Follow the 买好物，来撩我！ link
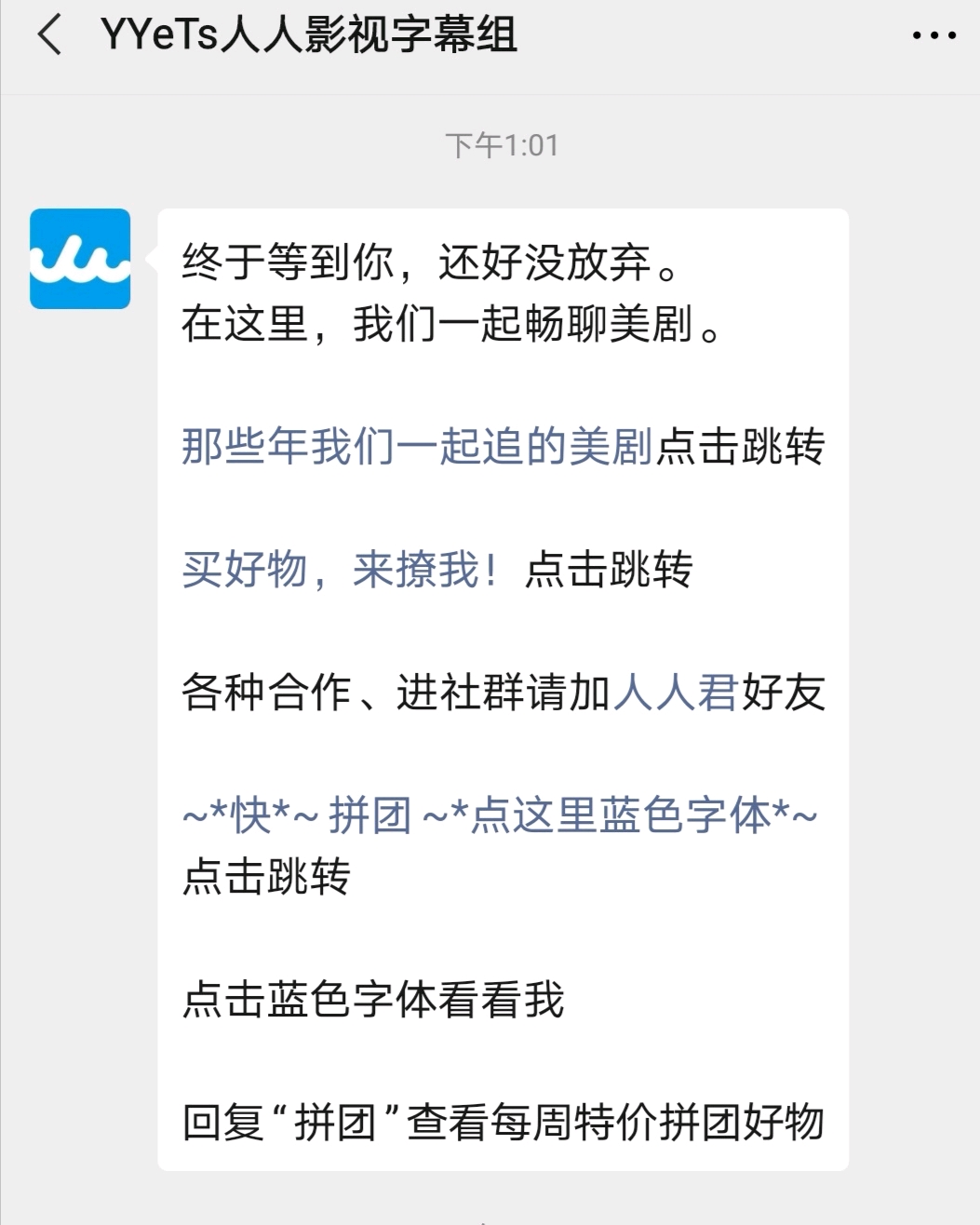Image resolution: width=980 pixels, height=1225 pixels. (339, 569)
